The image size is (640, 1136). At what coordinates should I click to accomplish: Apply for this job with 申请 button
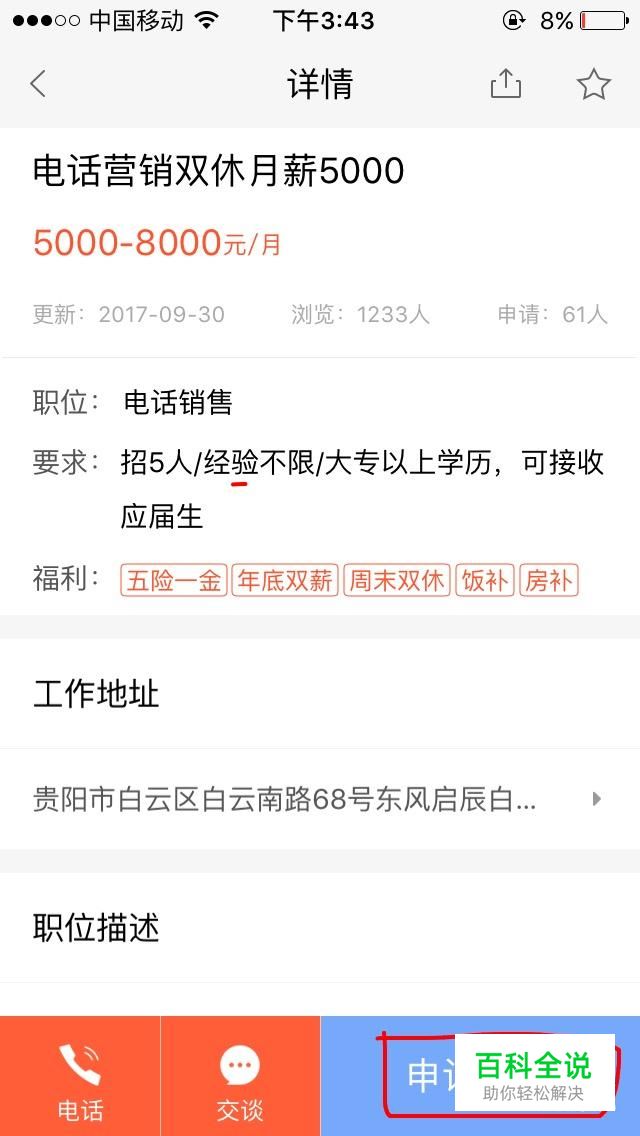pyautogui.click(x=480, y=1076)
